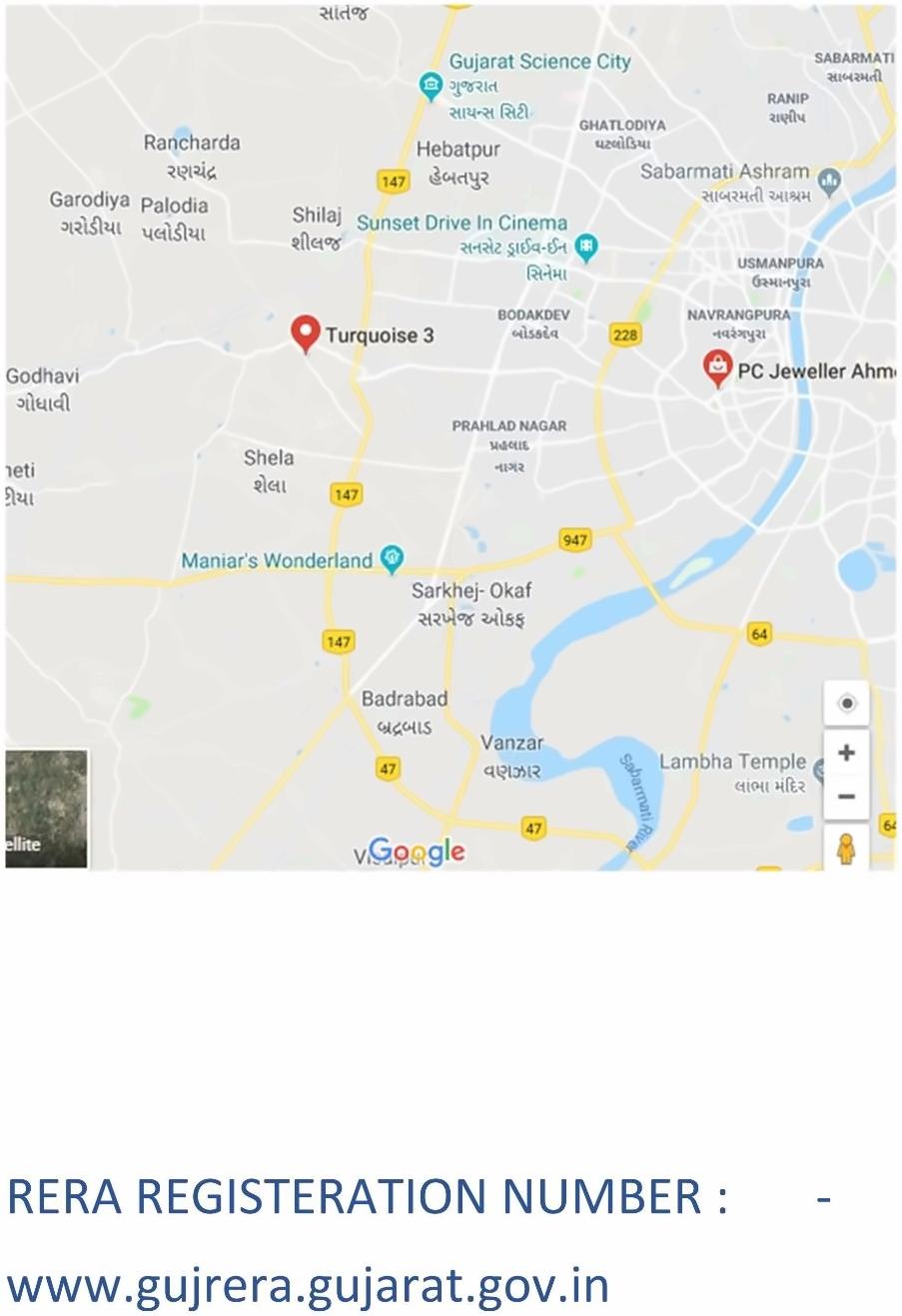Zoom out using the minus button
This screenshot has height=1316, width=902.
click(847, 796)
